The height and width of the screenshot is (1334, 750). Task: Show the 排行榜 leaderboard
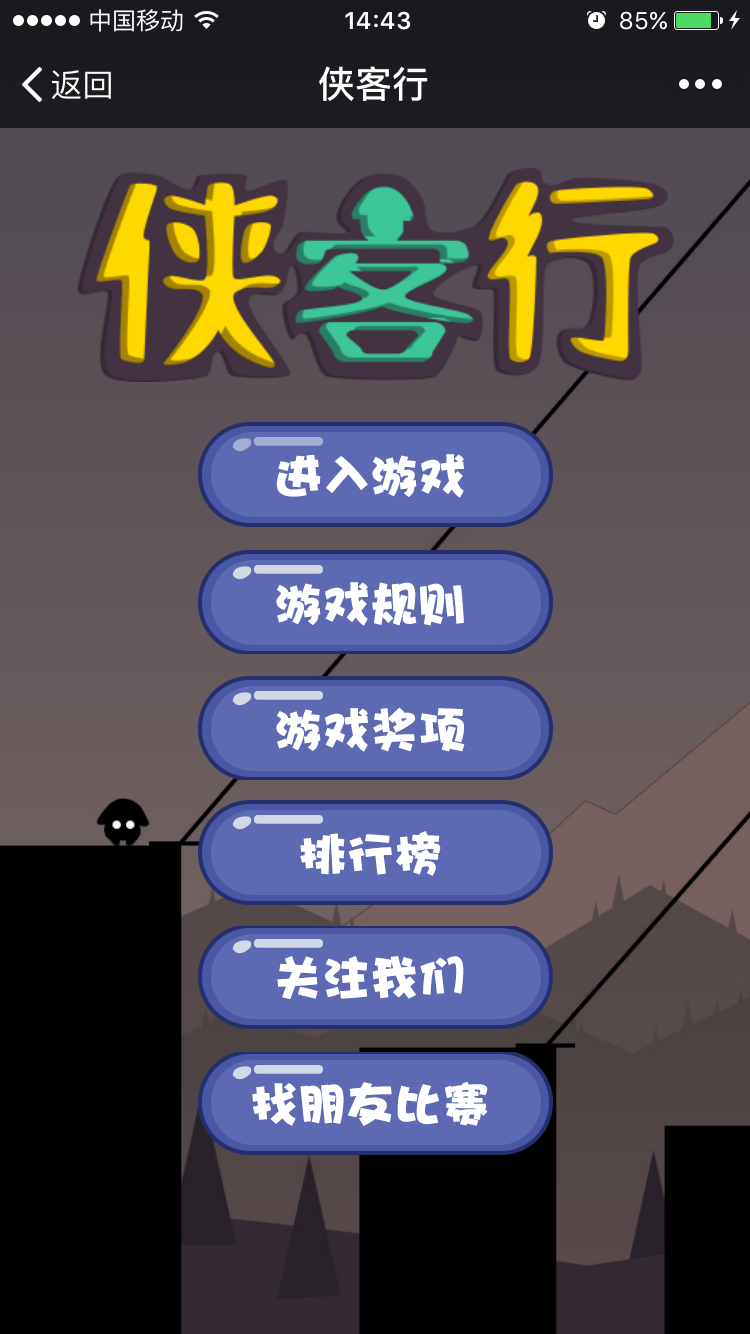375,853
